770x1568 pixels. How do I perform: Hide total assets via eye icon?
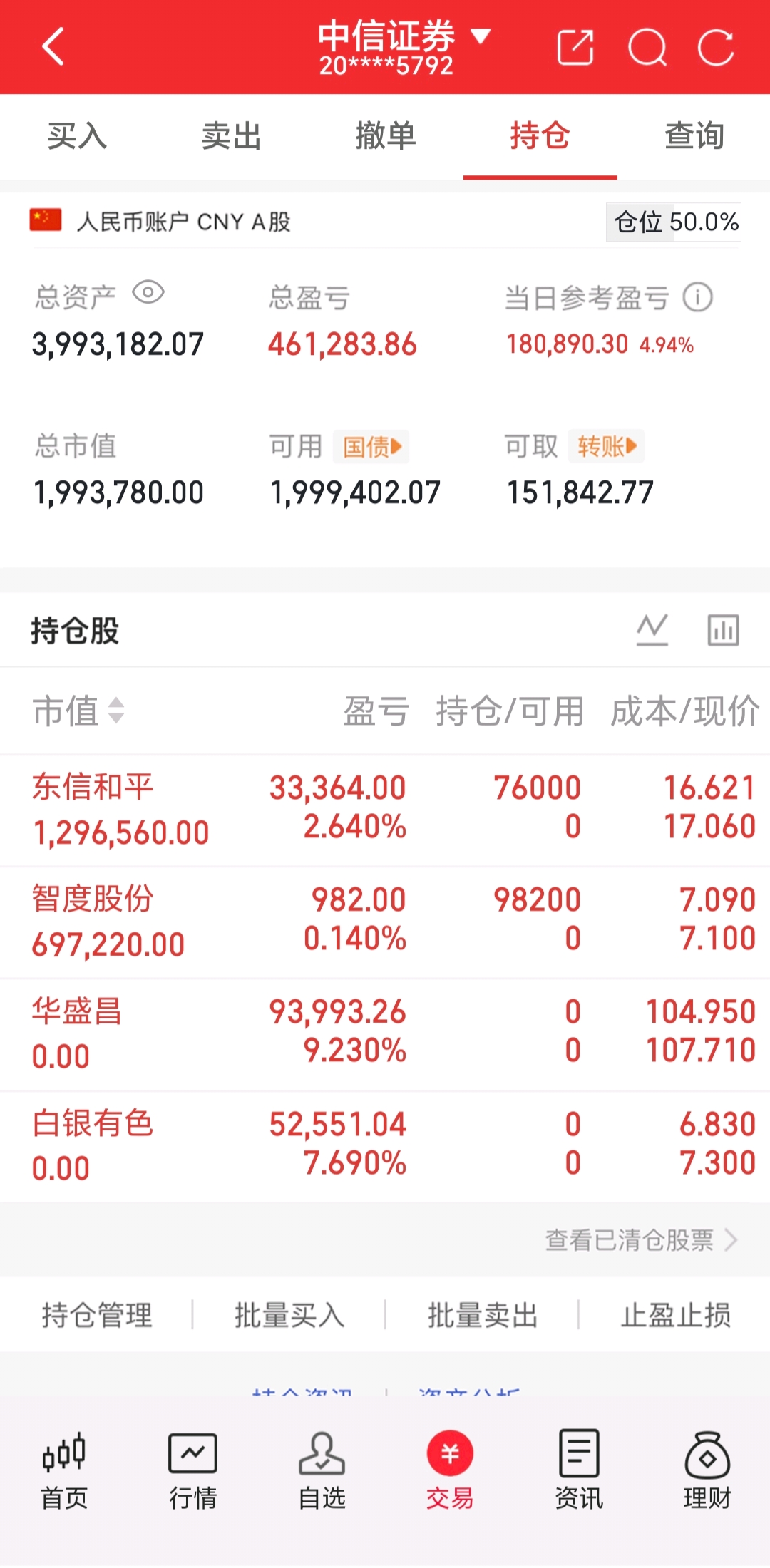[x=148, y=292]
